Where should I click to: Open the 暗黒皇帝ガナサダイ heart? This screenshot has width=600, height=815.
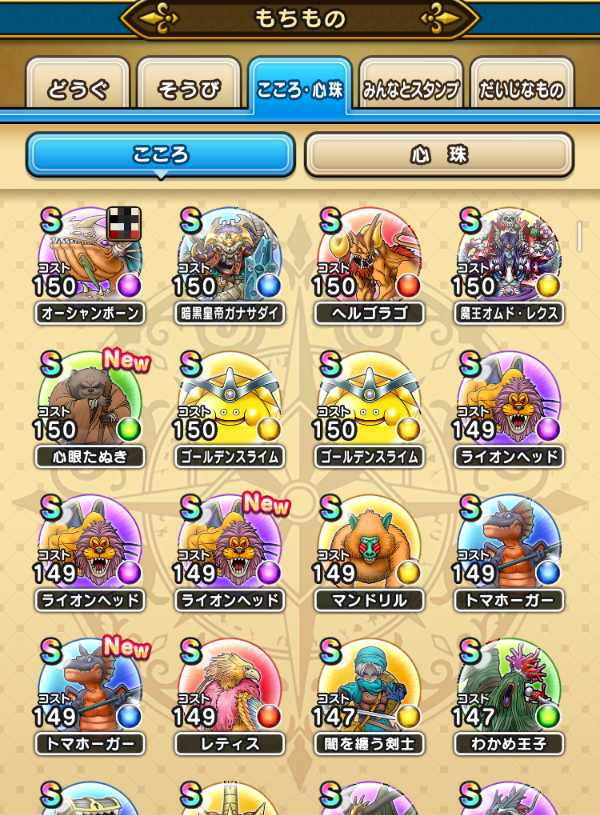click(x=230, y=262)
